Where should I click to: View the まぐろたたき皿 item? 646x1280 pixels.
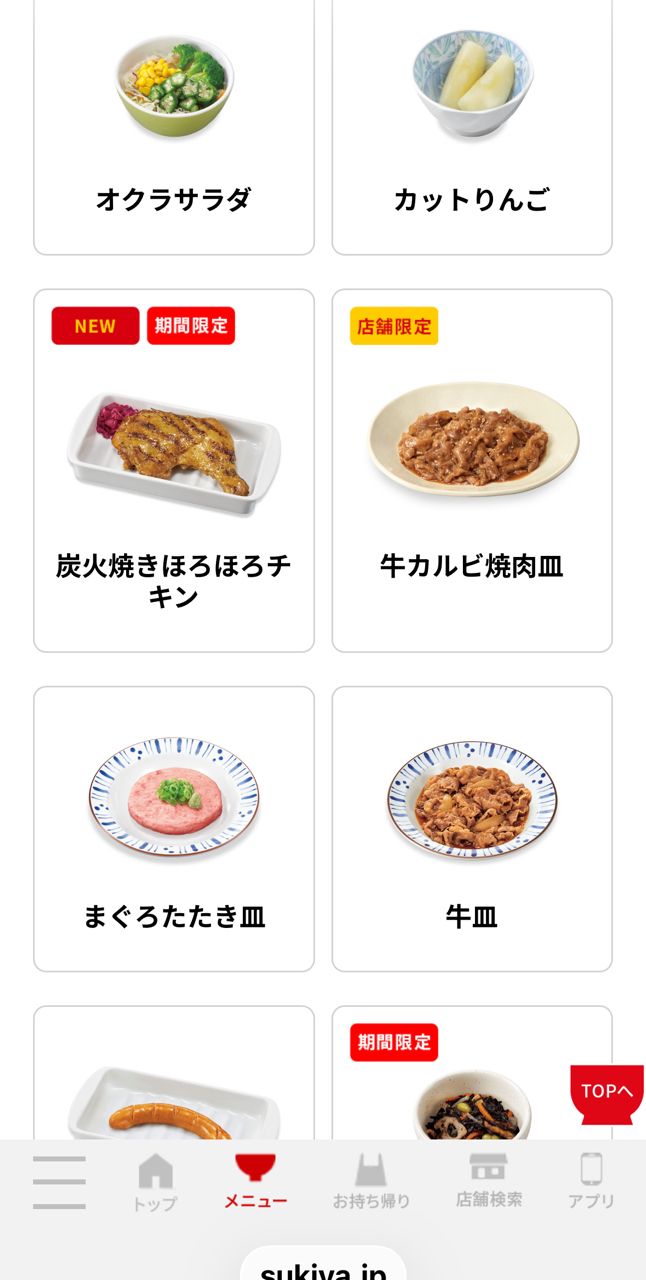click(x=173, y=828)
